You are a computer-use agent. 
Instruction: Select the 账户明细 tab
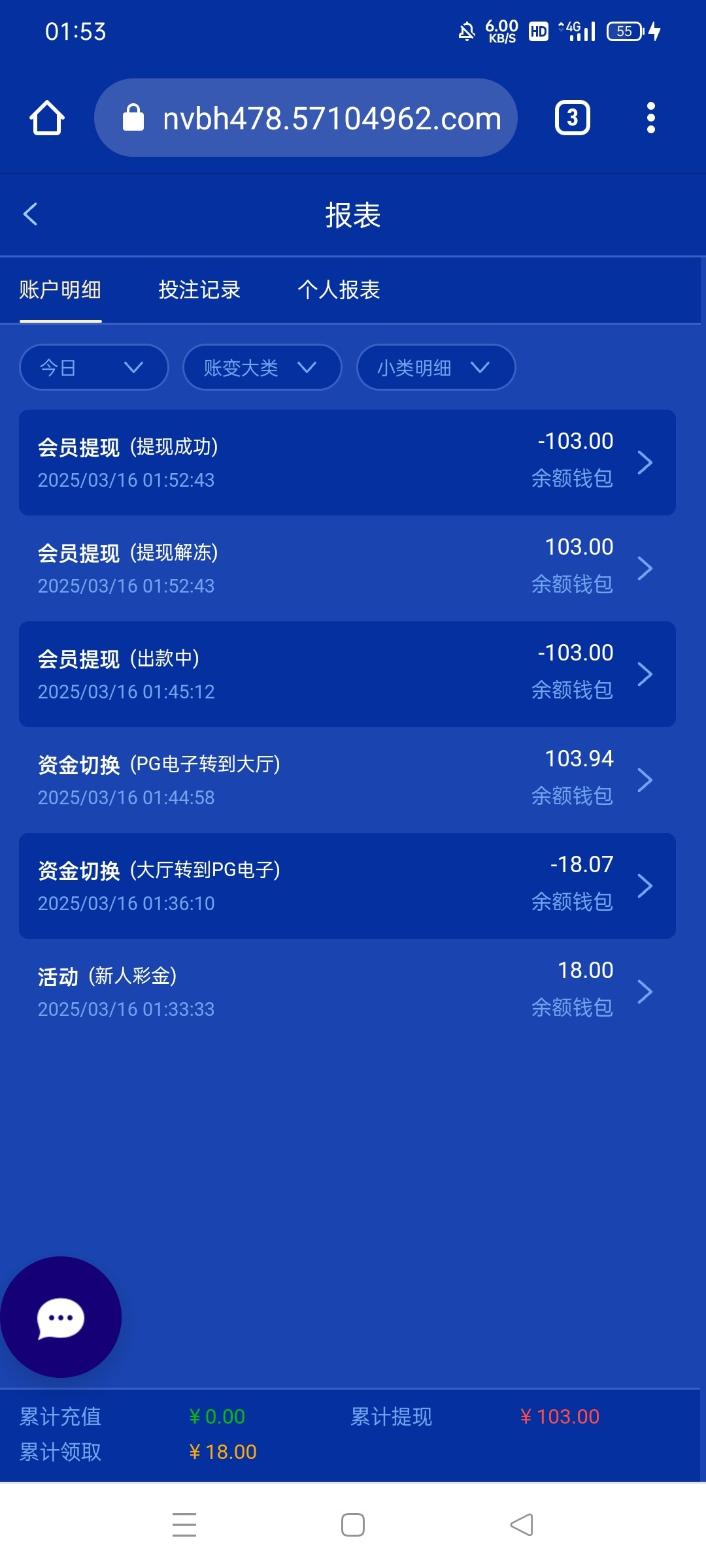60,289
